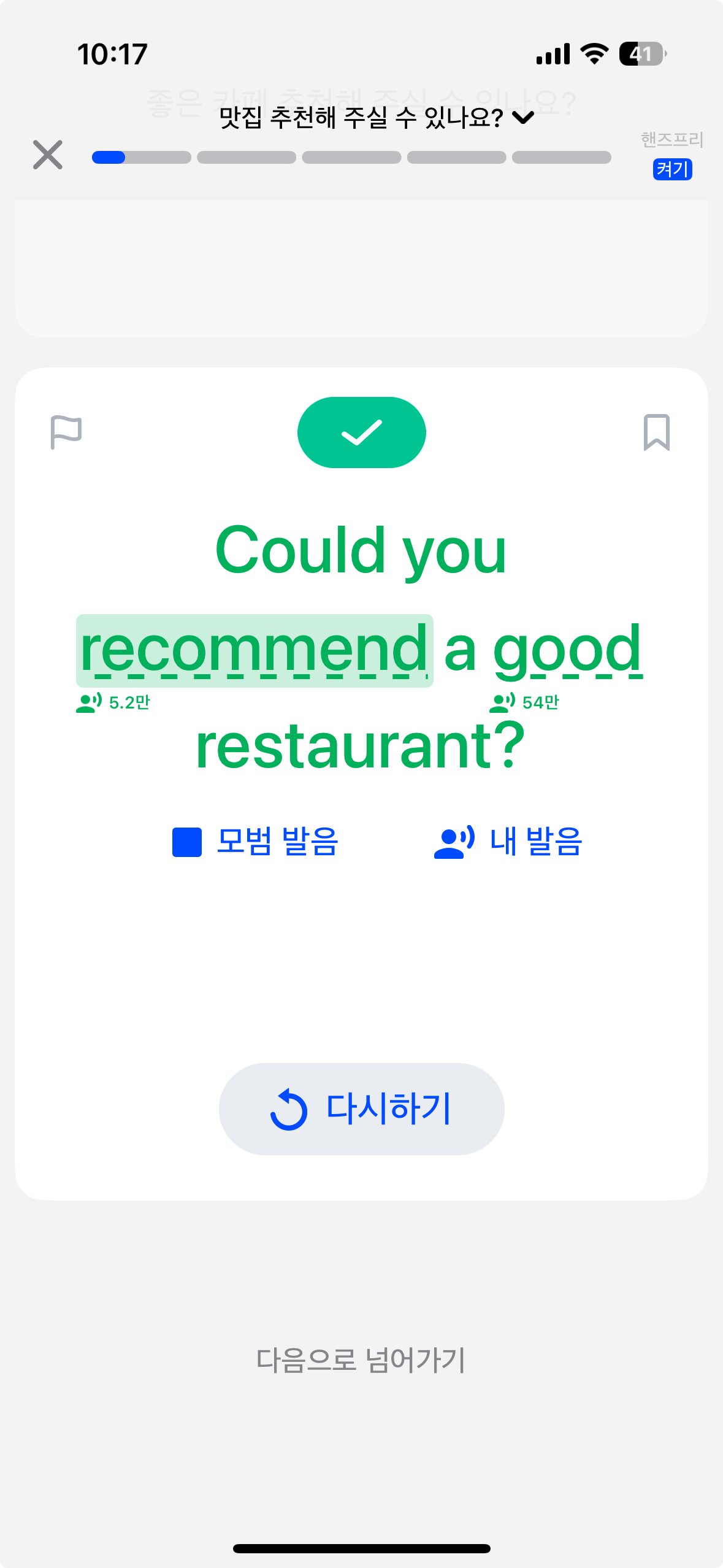Enable hands-free mode with the 켜기 toggle

pos(672,169)
